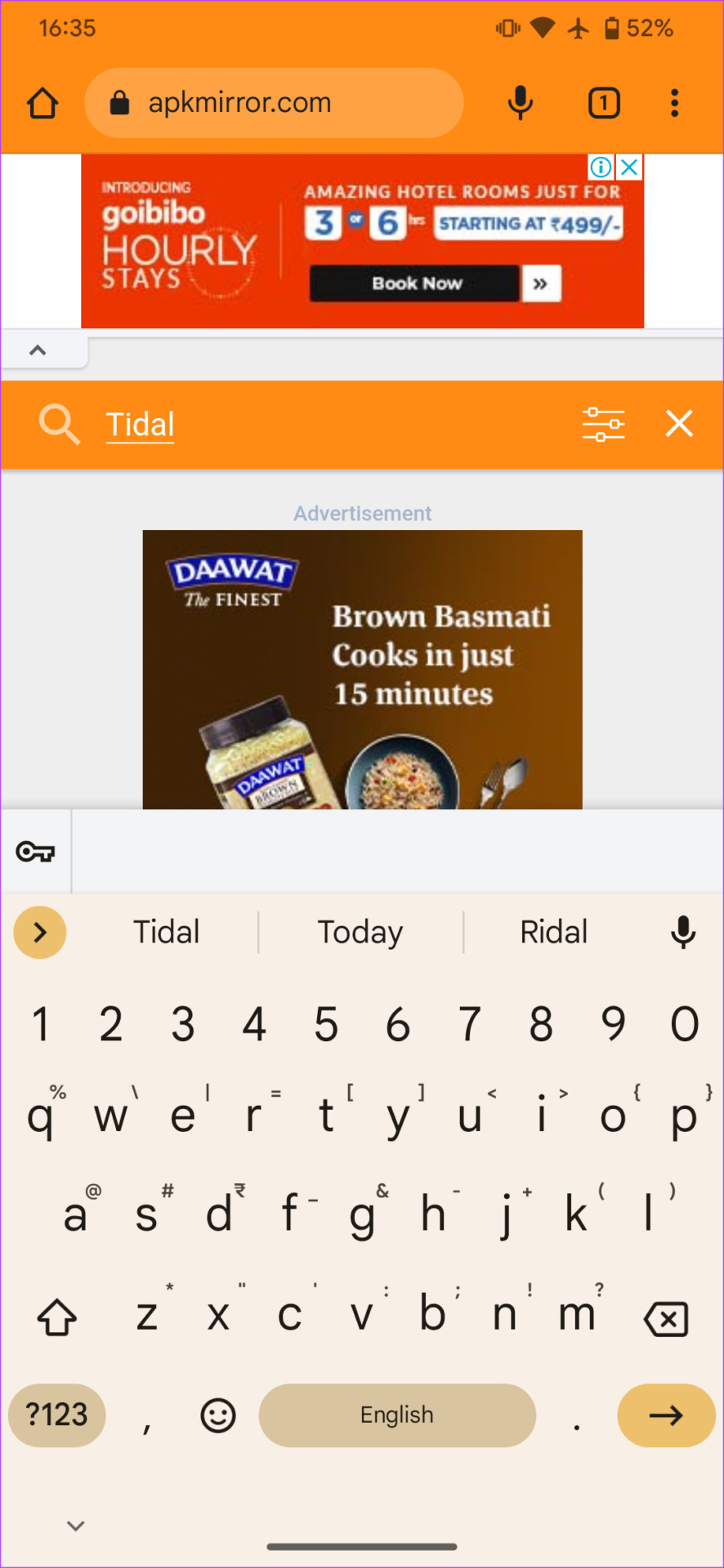
Task: Tap the keyboard microphone key
Action: pyautogui.click(x=683, y=932)
